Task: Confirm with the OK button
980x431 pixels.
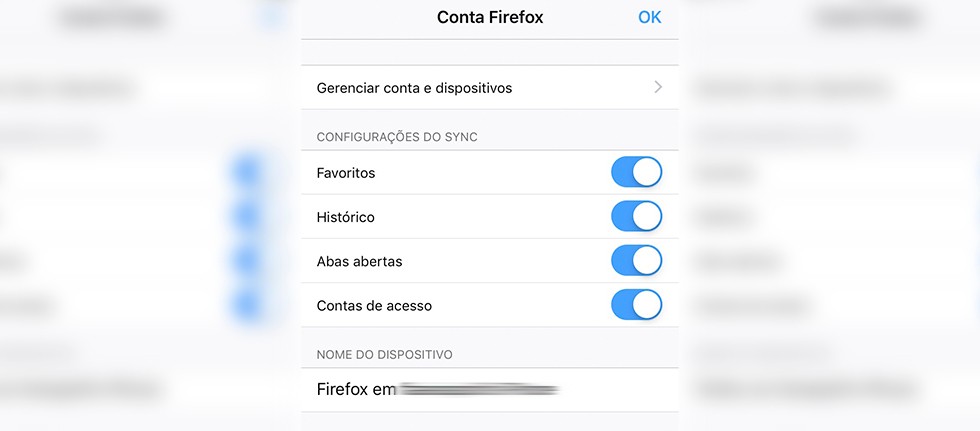Action: point(649,18)
